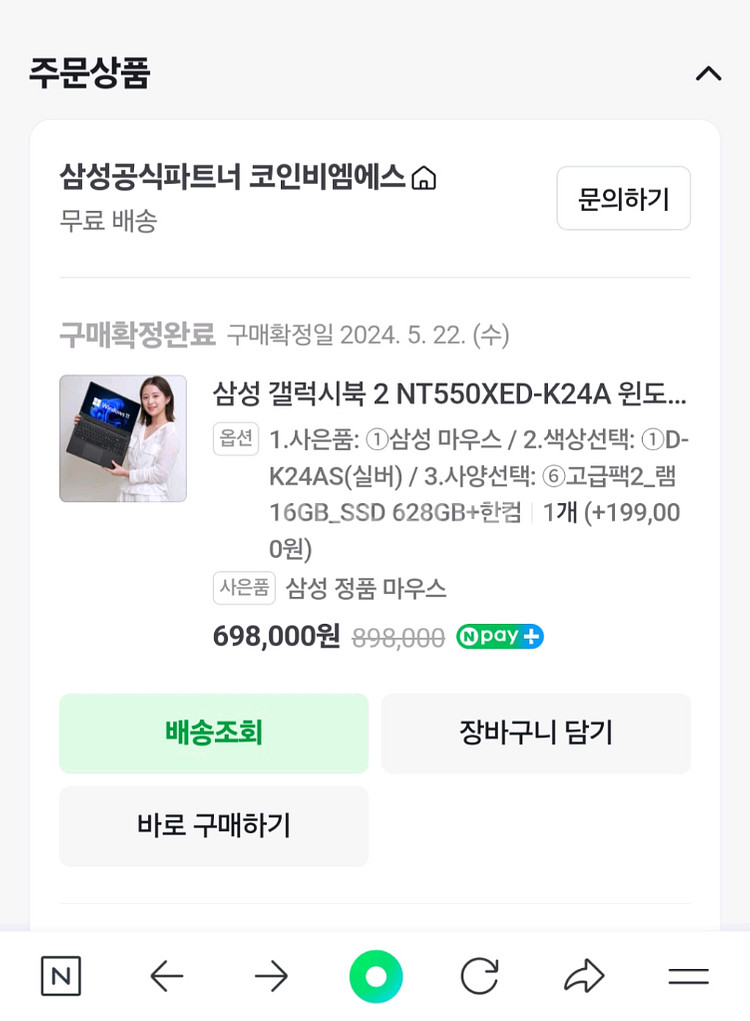
Task: Go forward to the next page
Action: pos(271,976)
